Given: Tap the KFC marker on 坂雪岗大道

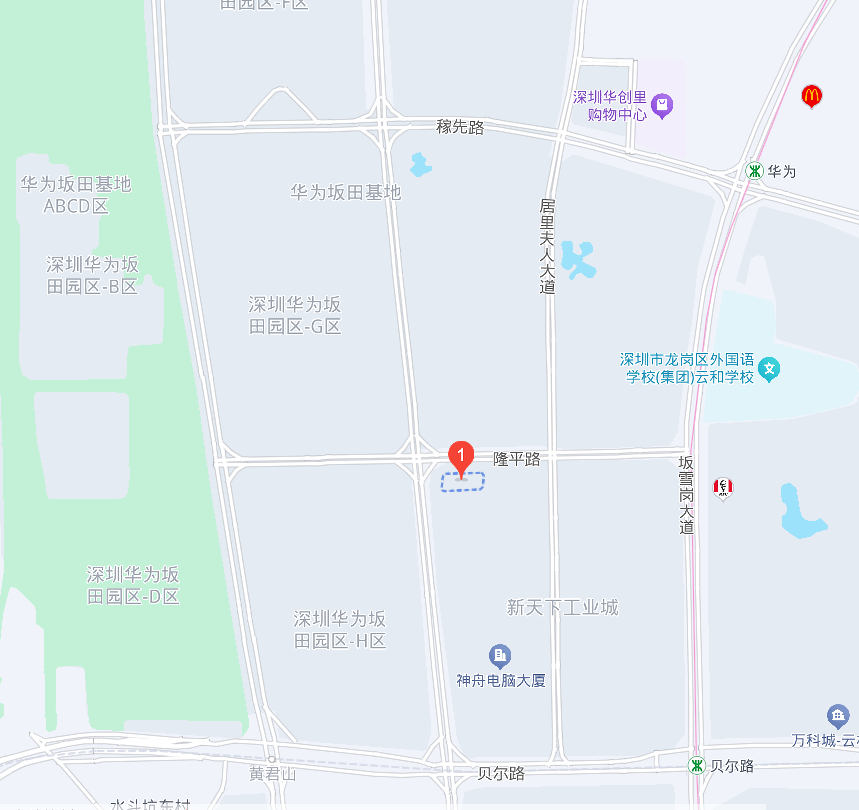Looking at the screenshot, I should [722, 488].
